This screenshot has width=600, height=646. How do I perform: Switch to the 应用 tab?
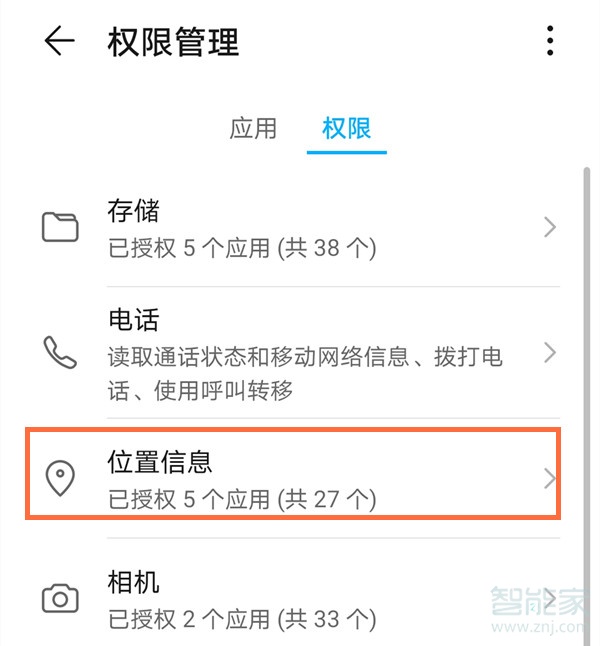[x=253, y=129]
